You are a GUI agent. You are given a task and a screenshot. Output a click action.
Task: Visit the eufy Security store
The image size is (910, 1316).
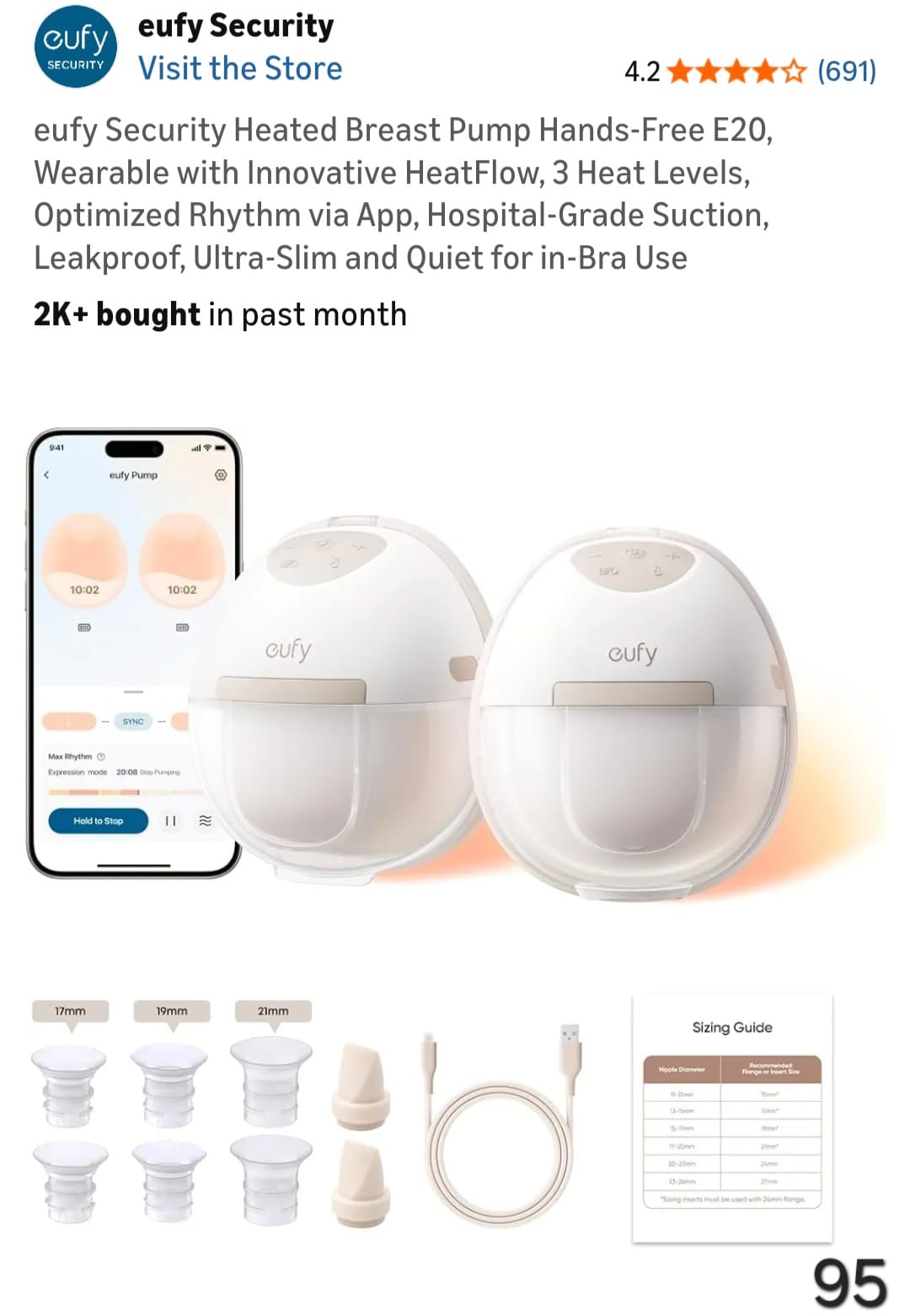pyautogui.click(x=240, y=69)
